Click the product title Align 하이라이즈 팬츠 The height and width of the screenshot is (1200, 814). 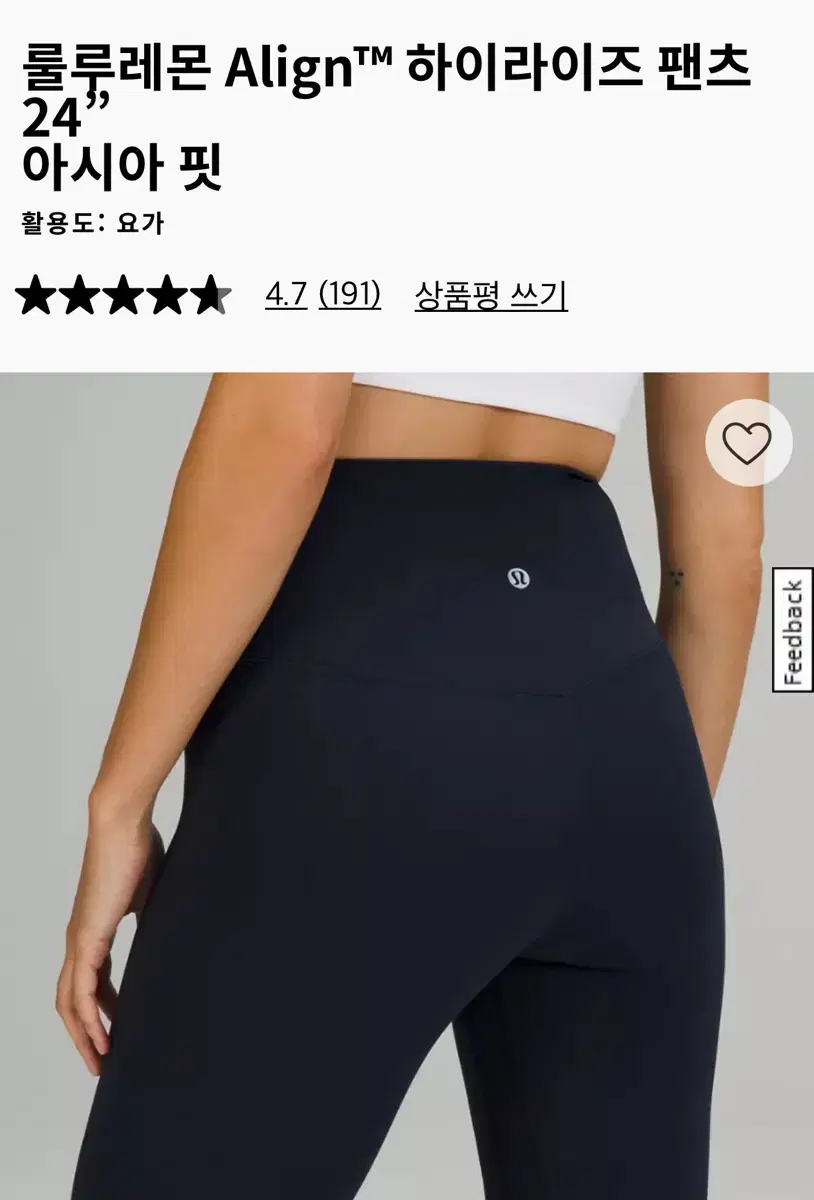coord(390,65)
